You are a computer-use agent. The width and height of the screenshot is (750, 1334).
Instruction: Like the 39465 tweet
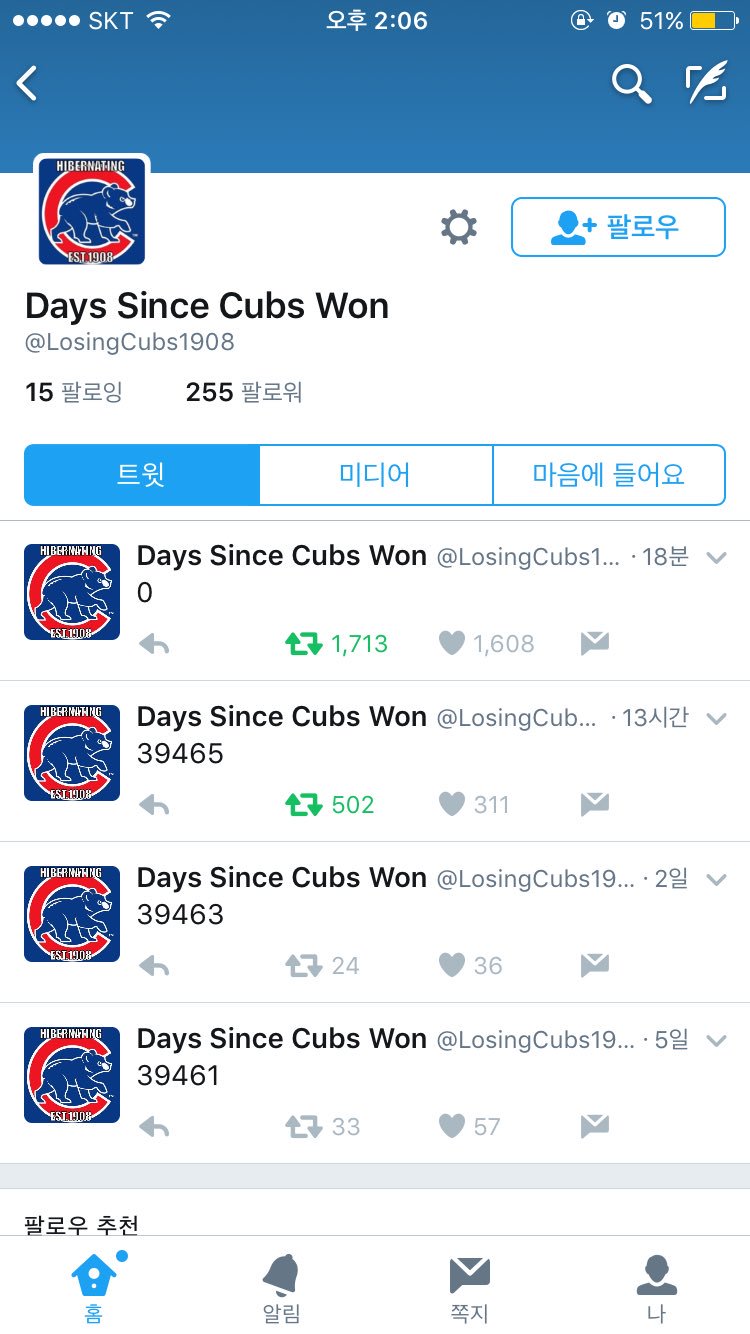(x=453, y=805)
